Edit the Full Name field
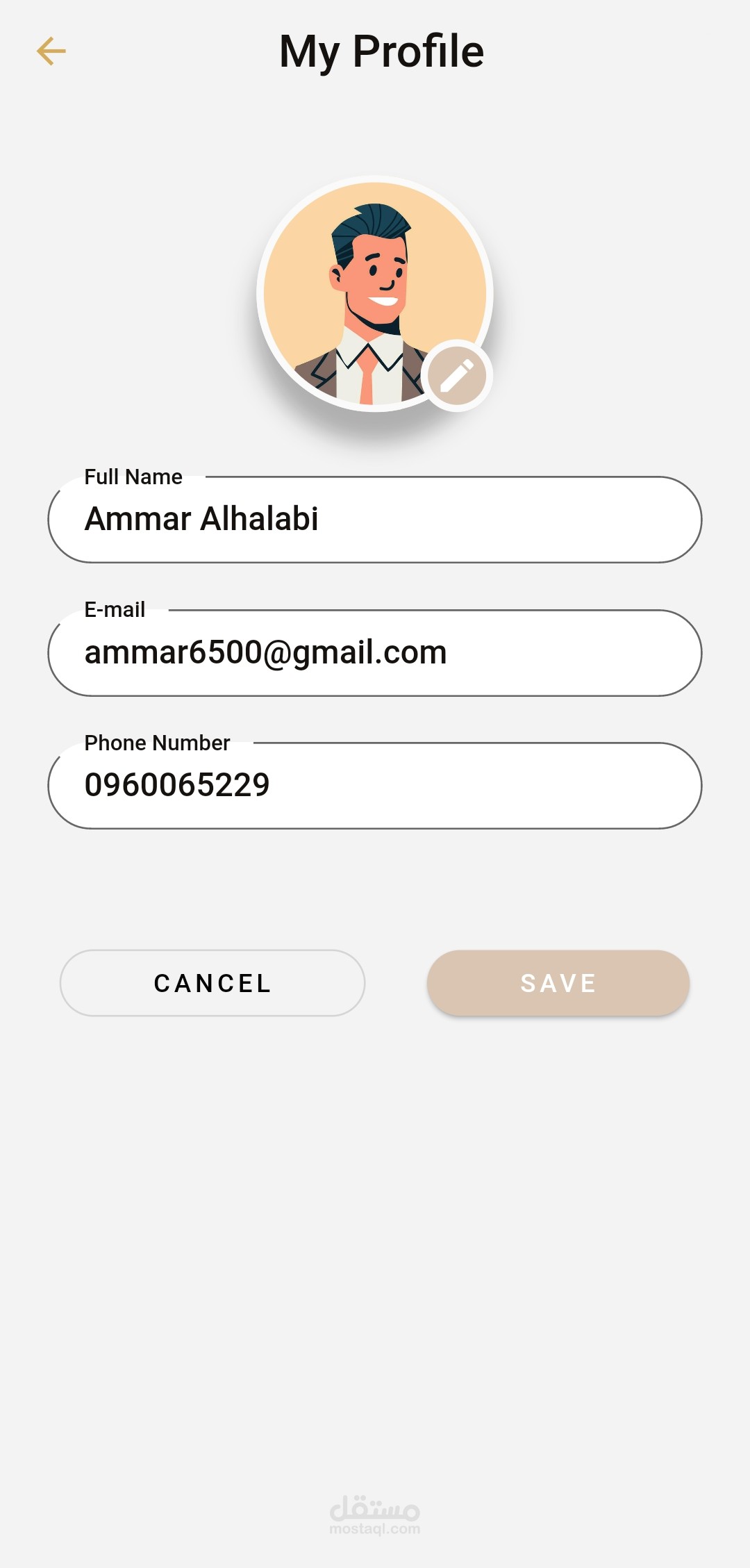Image resolution: width=750 pixels, height=1568 pixels. pos(375,520)
